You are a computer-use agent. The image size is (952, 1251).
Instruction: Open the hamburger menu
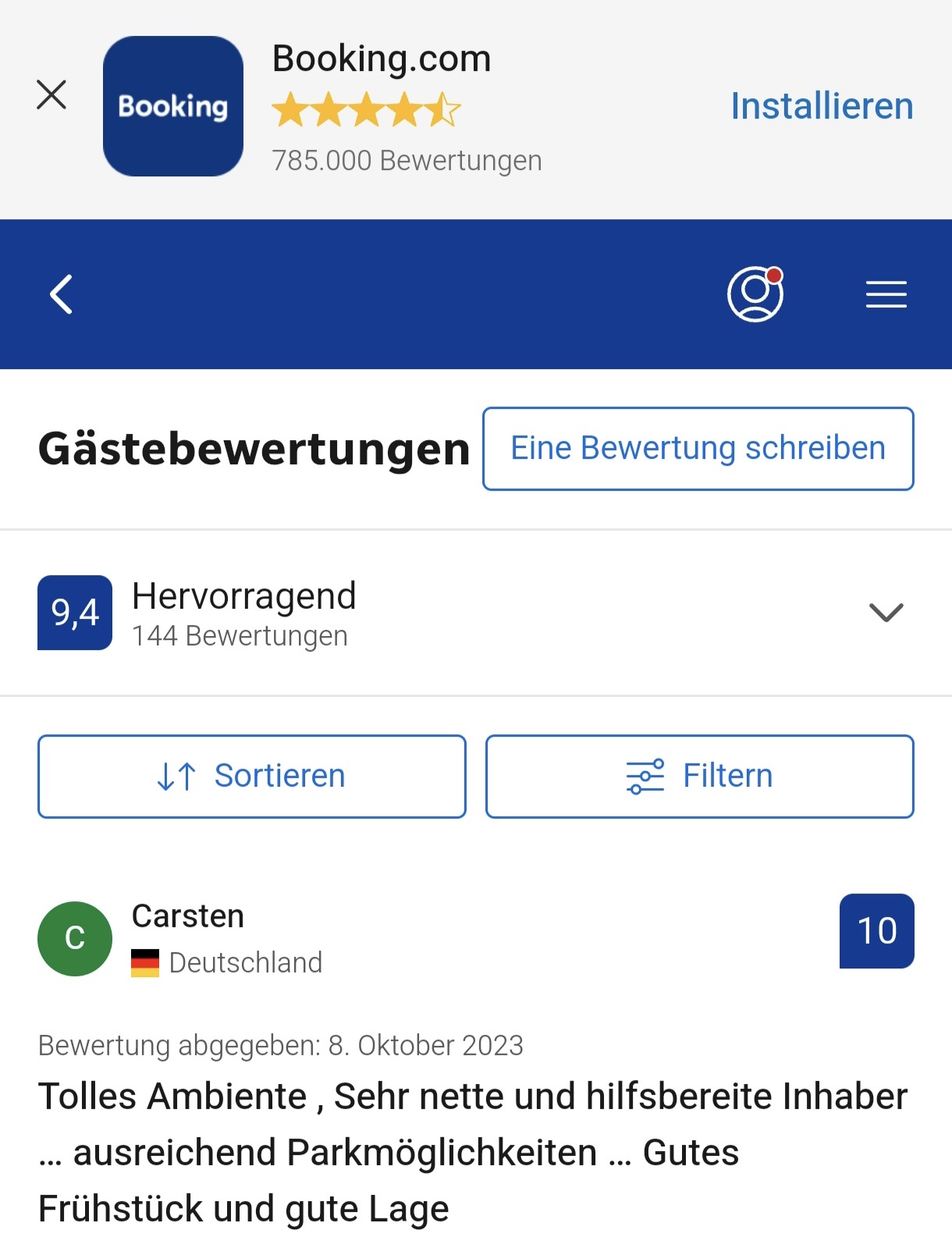point(886,295)
